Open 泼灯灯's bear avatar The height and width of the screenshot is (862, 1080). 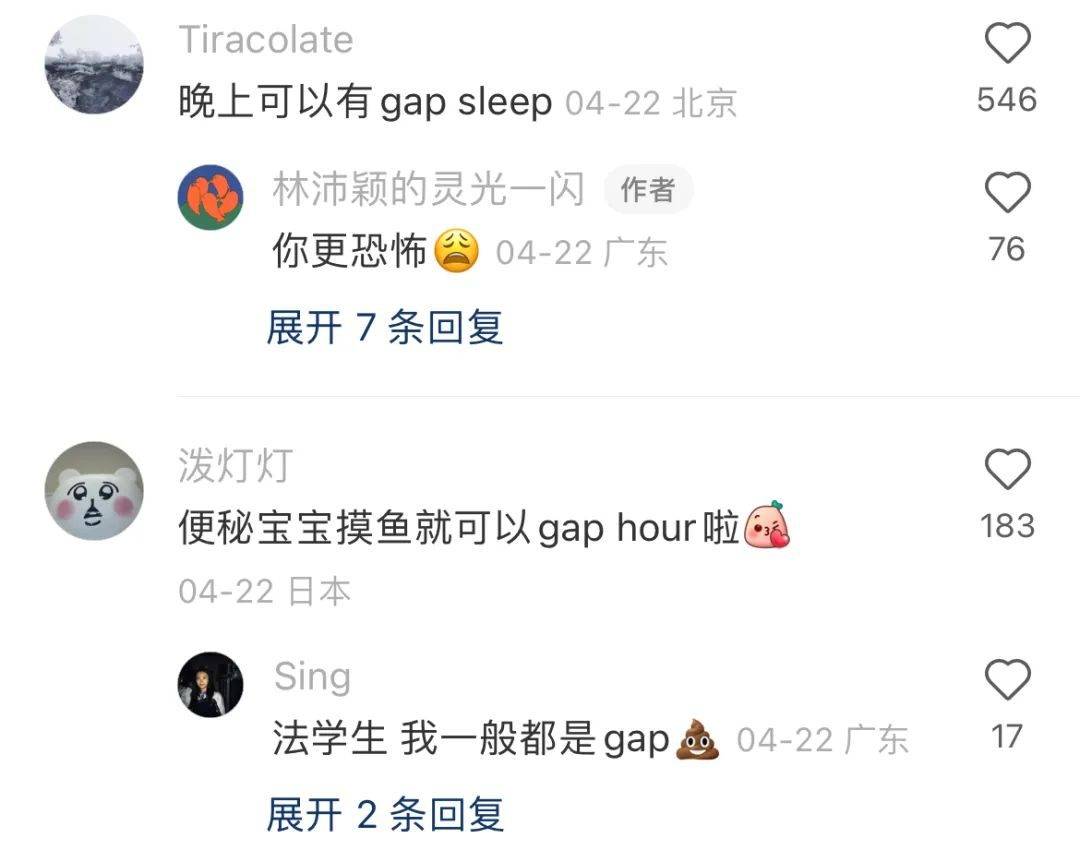point(94,491)
